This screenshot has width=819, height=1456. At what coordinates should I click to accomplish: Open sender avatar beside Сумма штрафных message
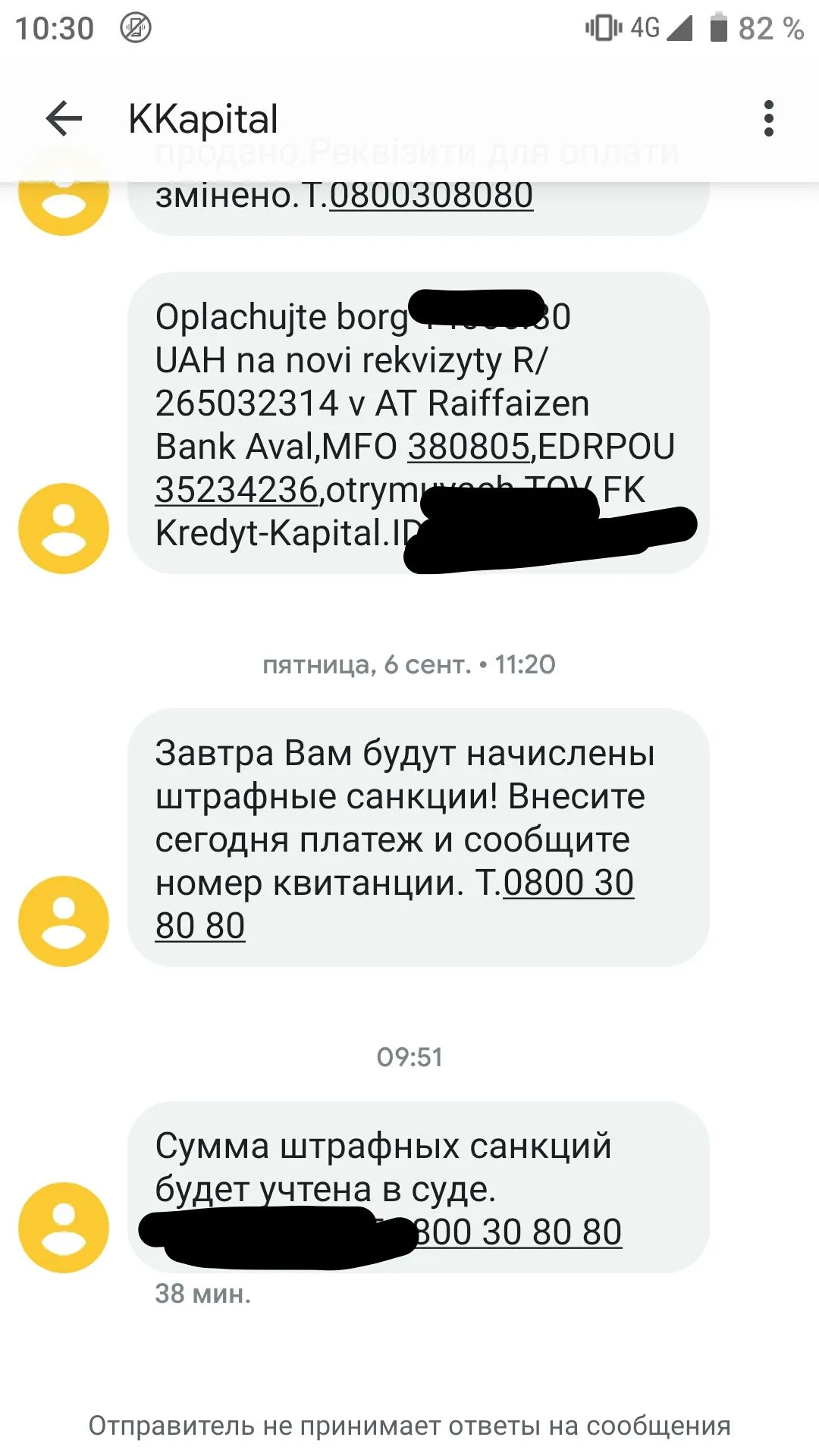point(64,1228)
